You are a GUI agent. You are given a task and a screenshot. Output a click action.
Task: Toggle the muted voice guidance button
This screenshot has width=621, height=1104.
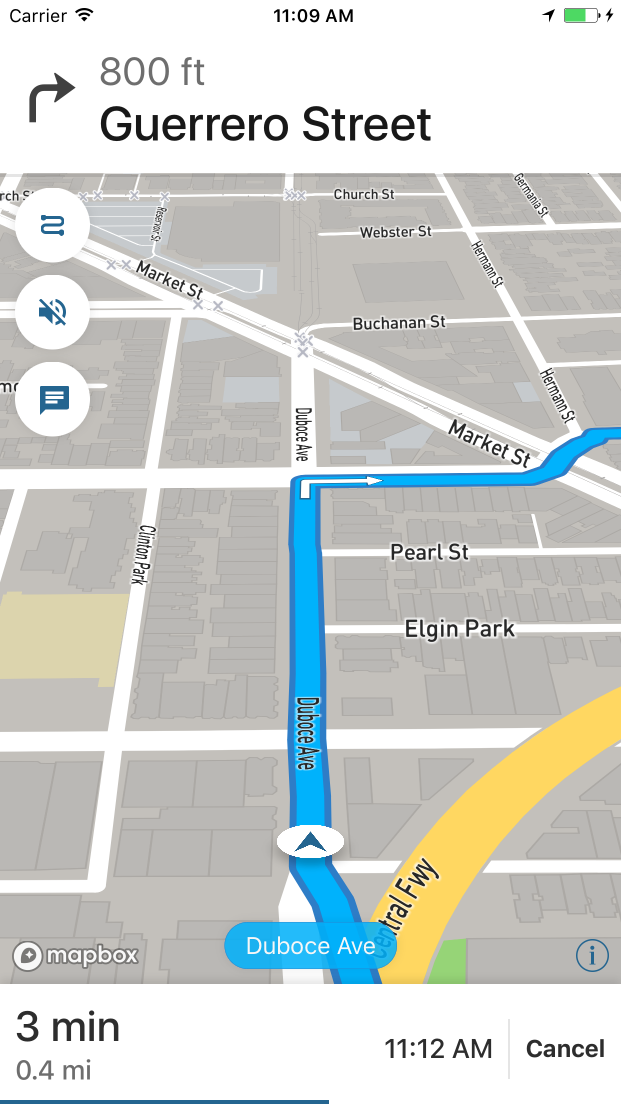pyautogui.click(x=53, y=312)
